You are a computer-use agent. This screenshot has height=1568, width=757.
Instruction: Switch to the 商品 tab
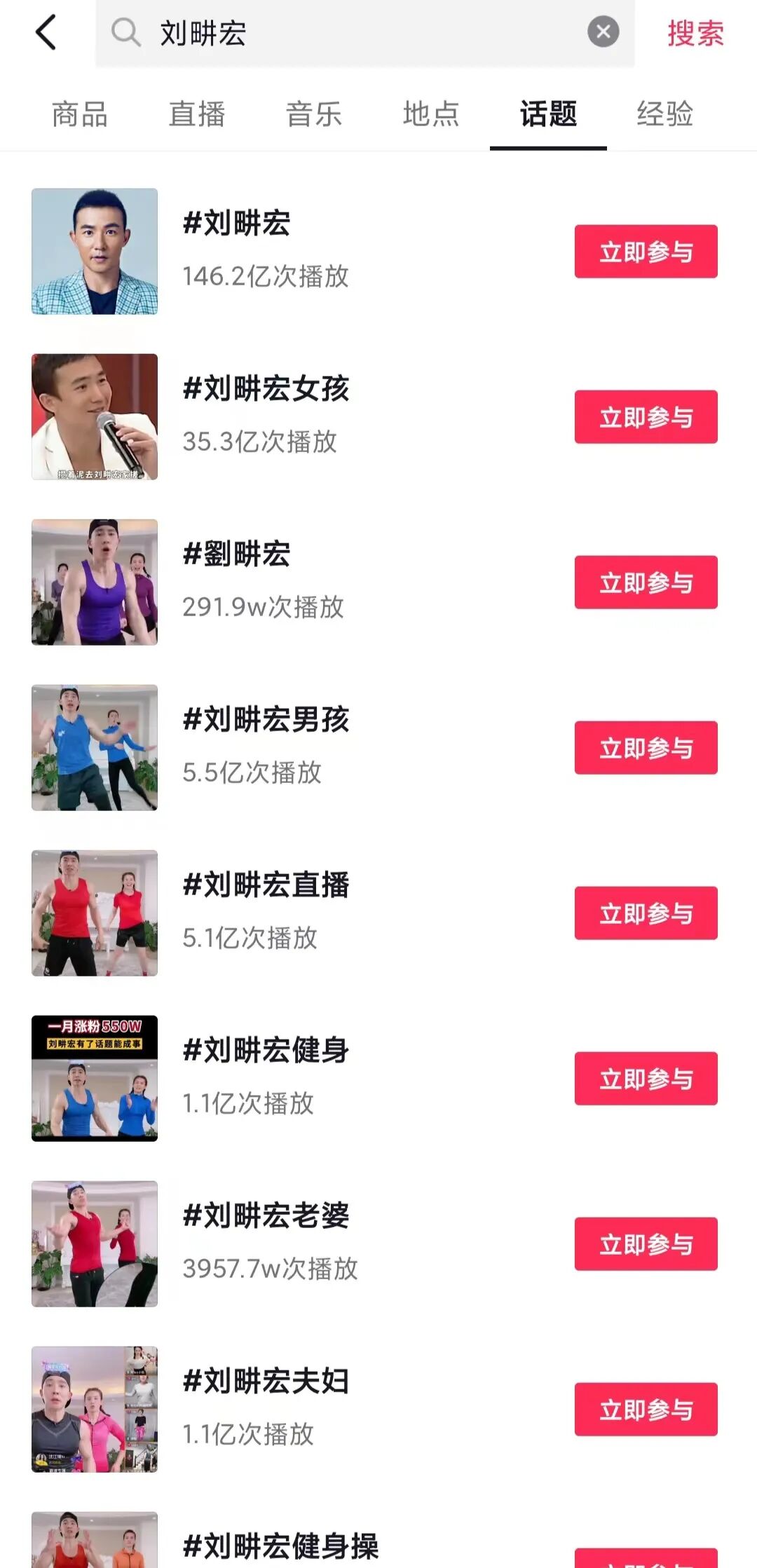80,114
